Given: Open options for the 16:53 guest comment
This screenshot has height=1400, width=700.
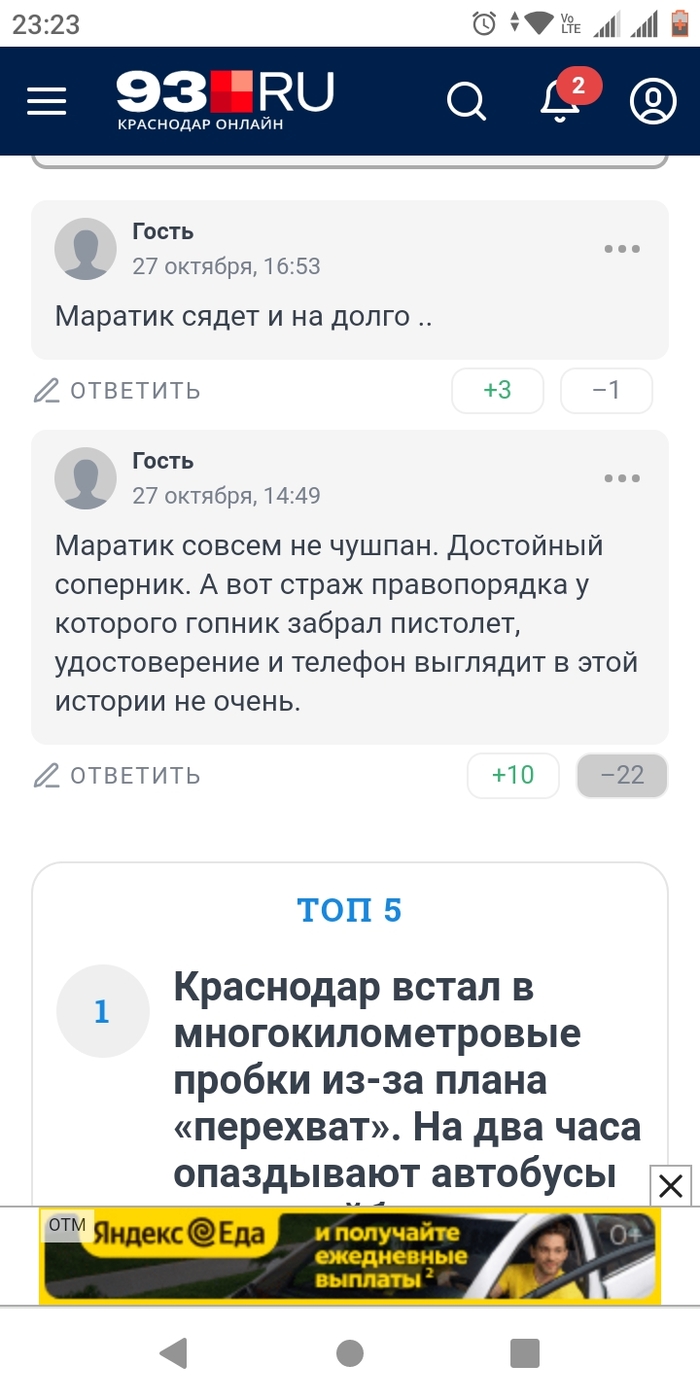Looking at the screenshot, I should point(621,249).
